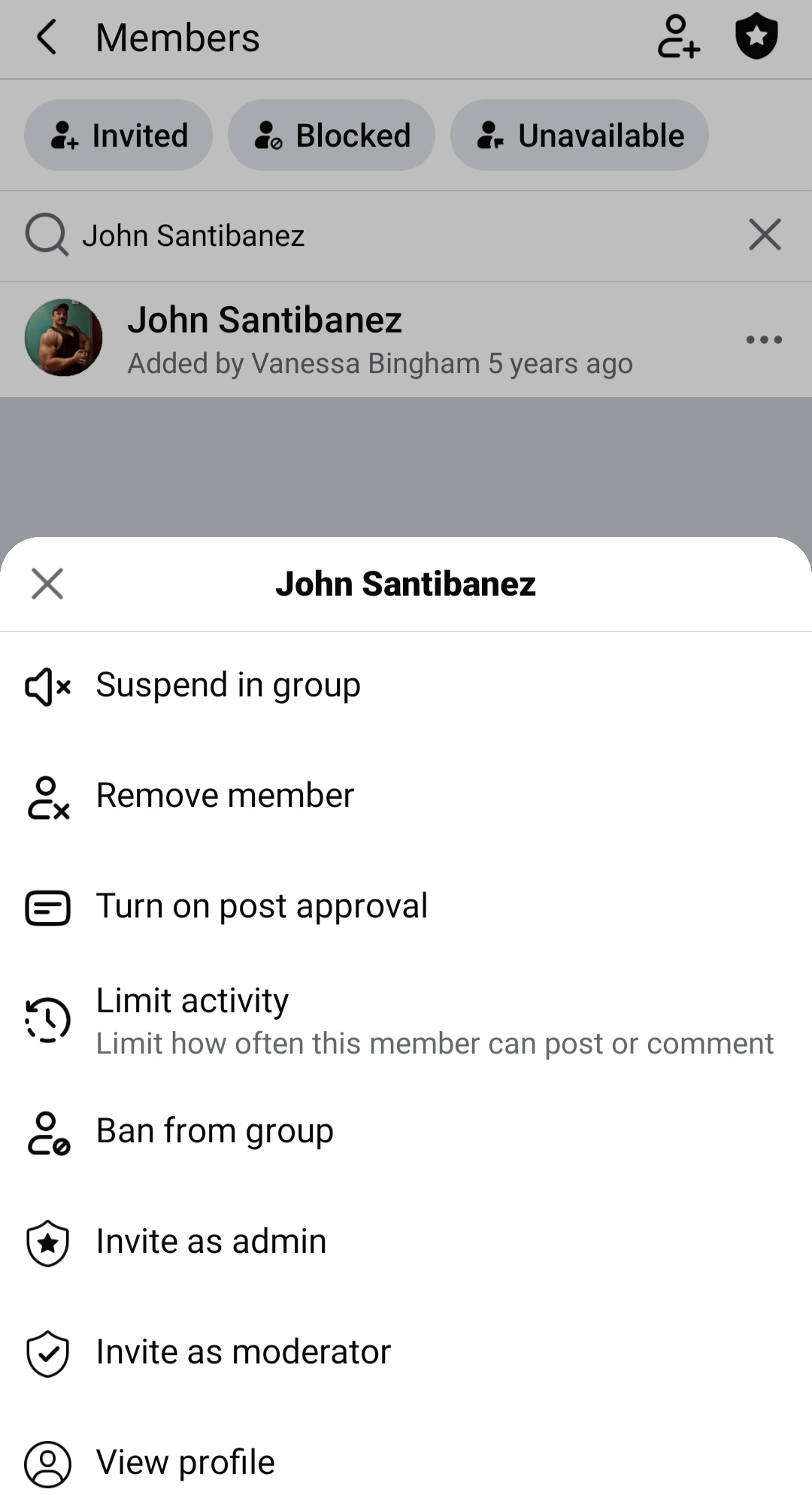Screen dimensions: 812x1495
Task: Select Suspend in group
Action: [406, 685]
